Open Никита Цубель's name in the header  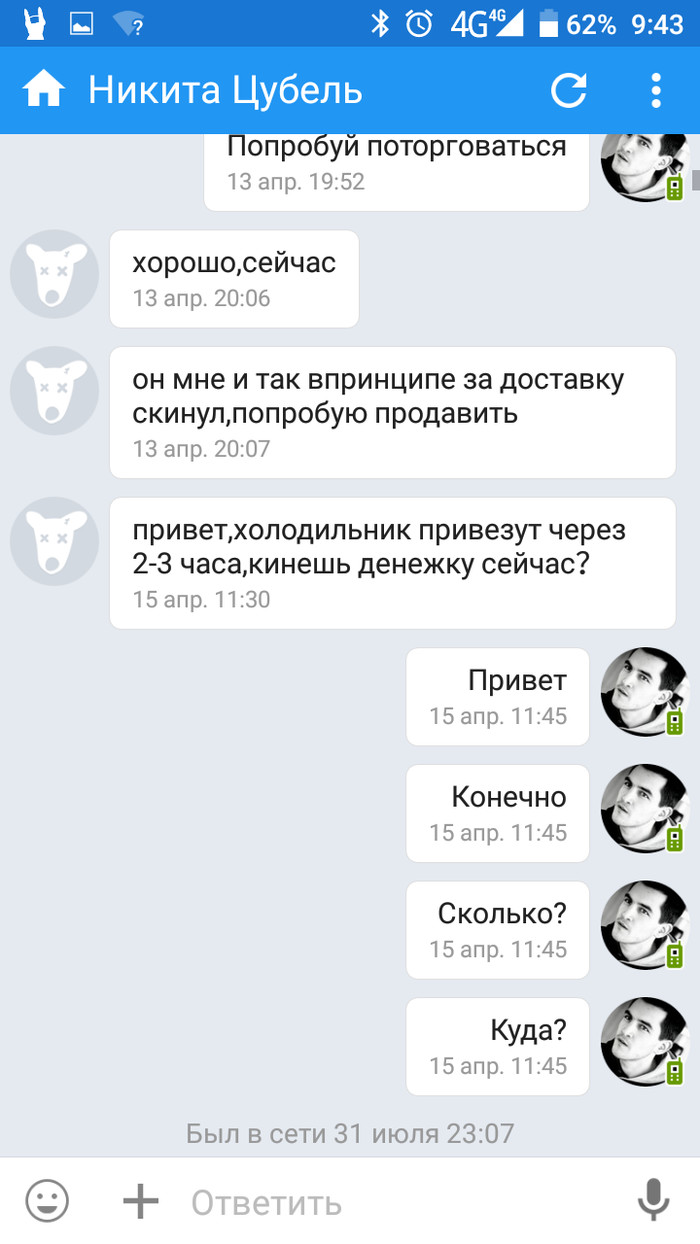click(225, 91)
